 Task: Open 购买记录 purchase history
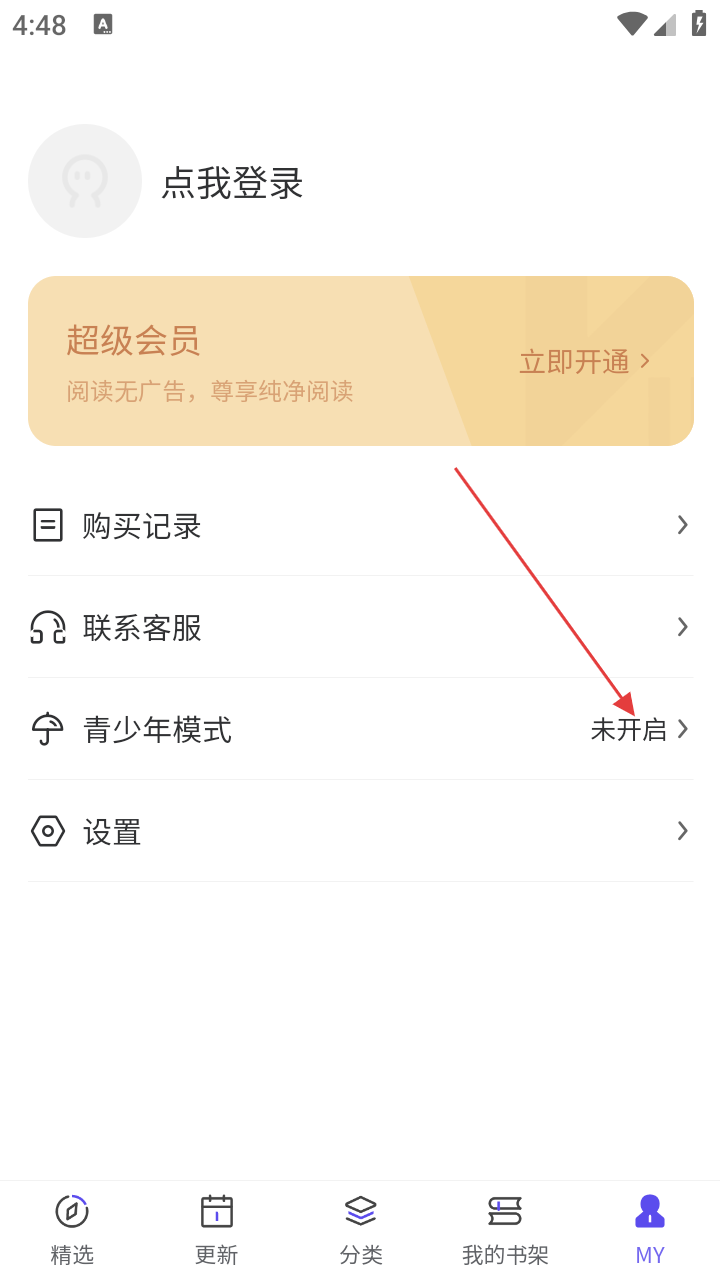click(x=360, y=525)
